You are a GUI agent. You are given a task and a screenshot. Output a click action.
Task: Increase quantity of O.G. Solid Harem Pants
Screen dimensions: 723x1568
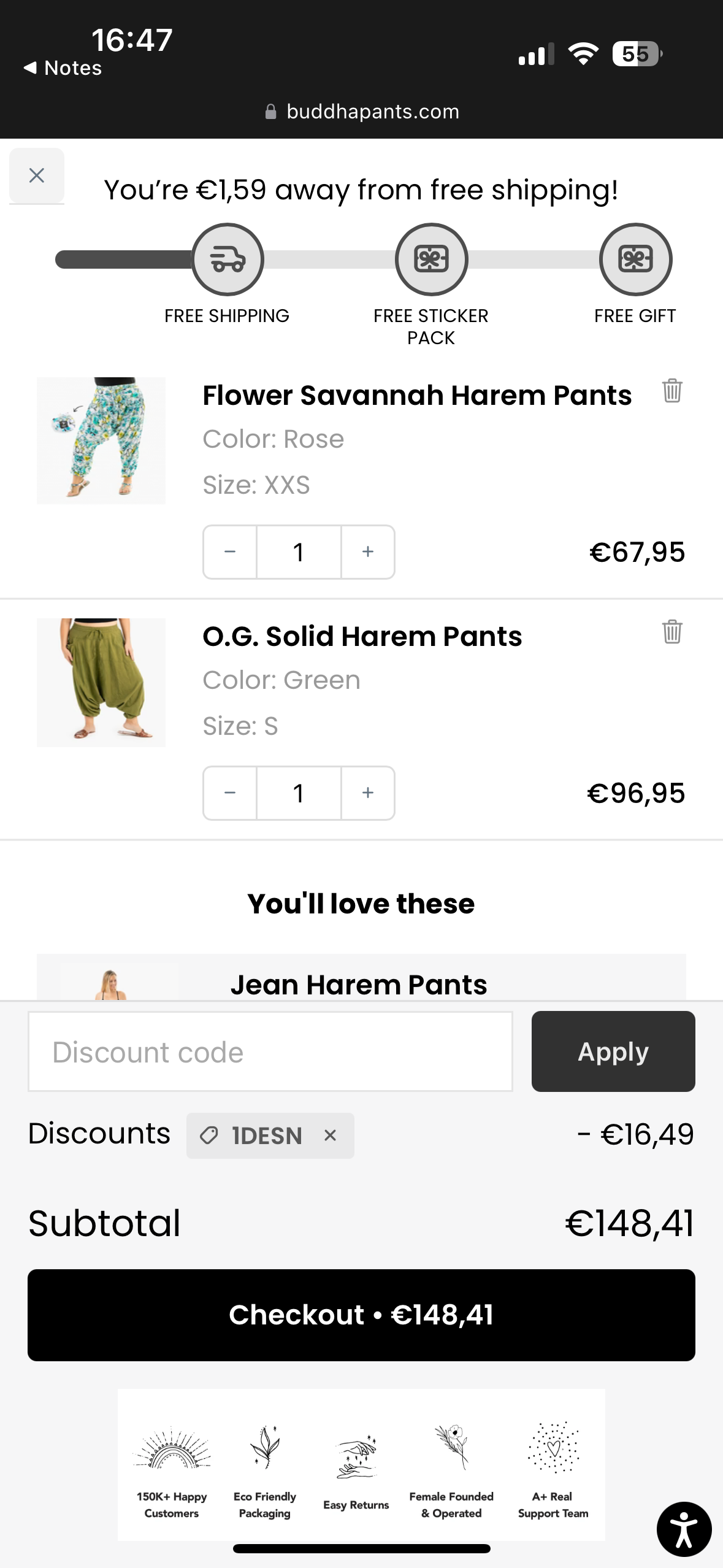367,793
